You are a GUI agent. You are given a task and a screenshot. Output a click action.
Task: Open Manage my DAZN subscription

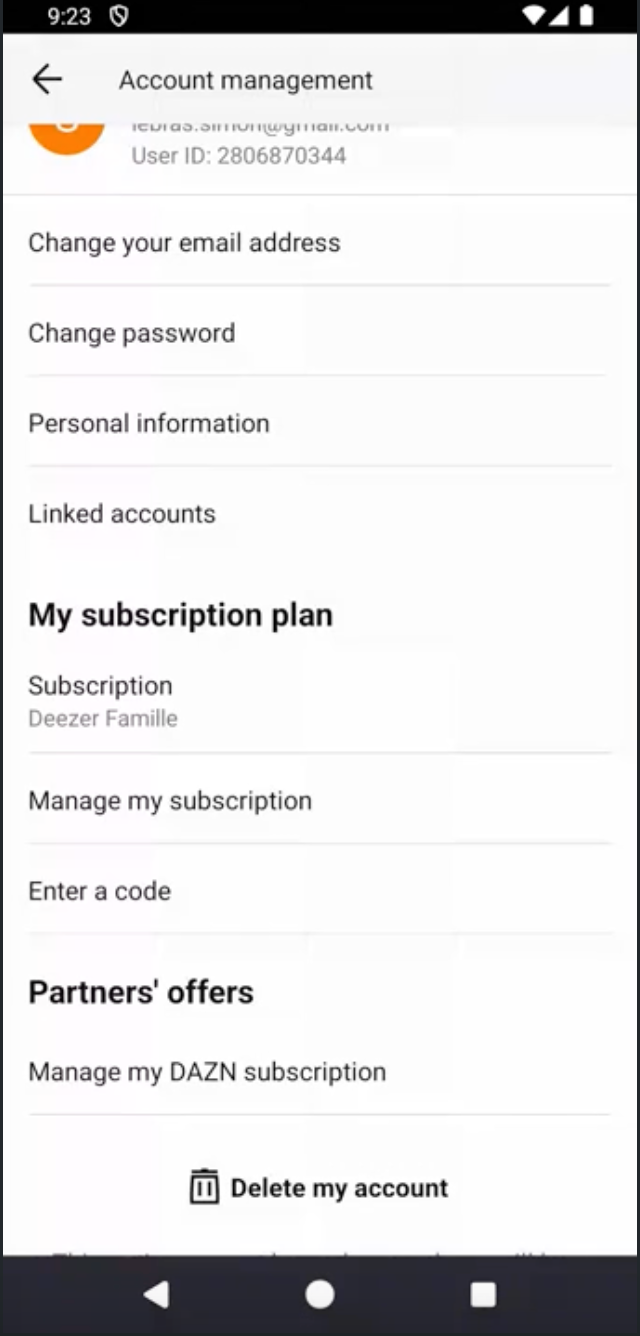click(x=320, y=1071)
